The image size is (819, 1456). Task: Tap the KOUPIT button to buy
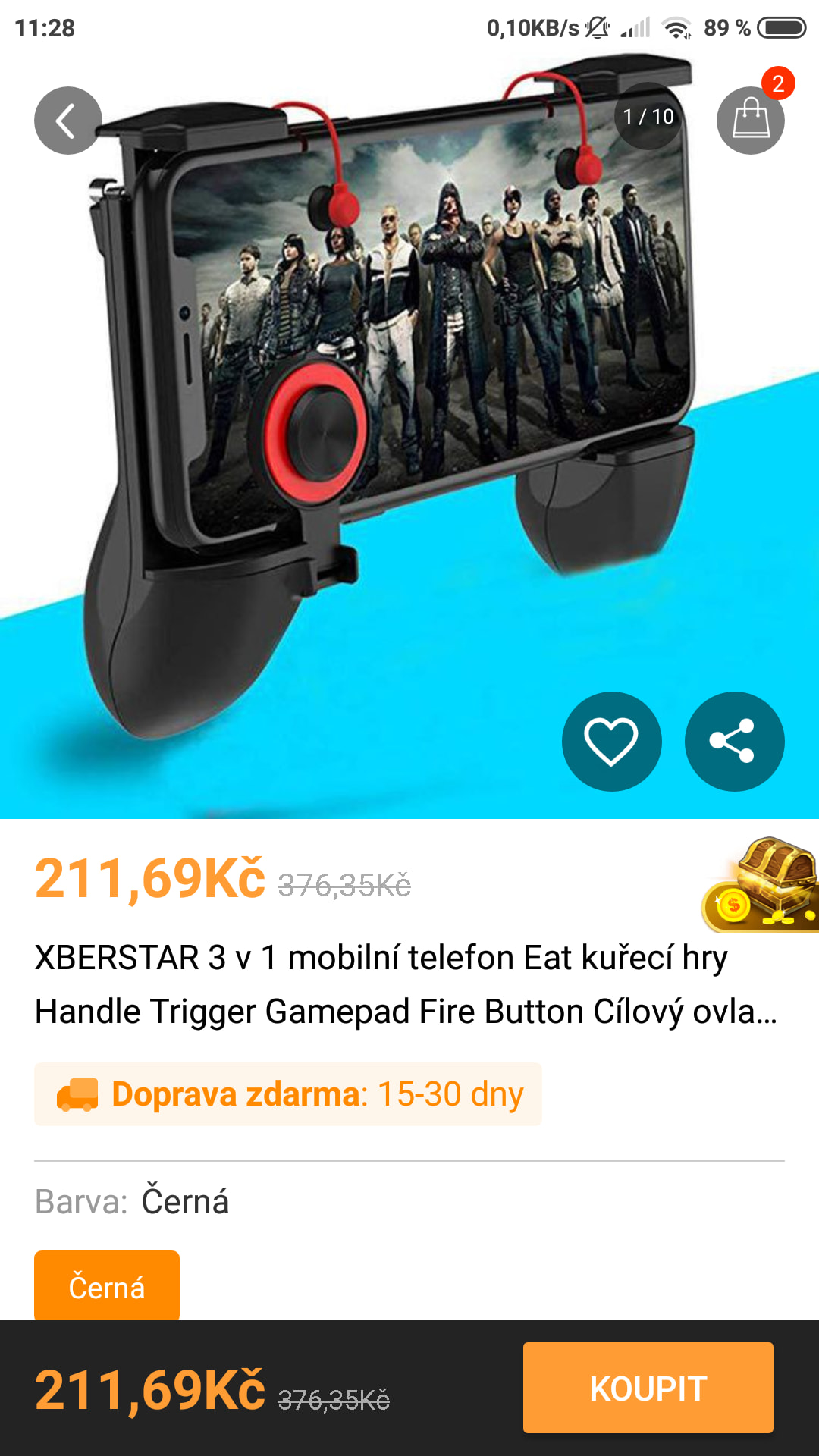(648, 1388)
